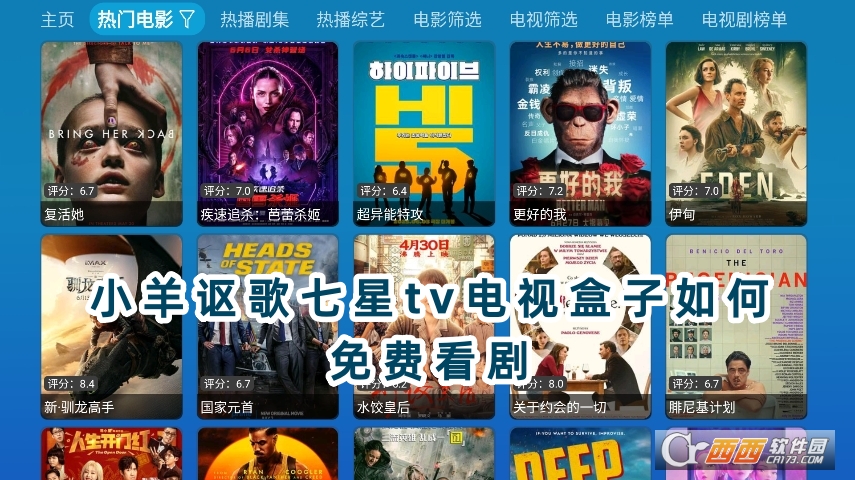Open the 电视剧榜单 tab
The image size is (855, 480).
[744, 19]
